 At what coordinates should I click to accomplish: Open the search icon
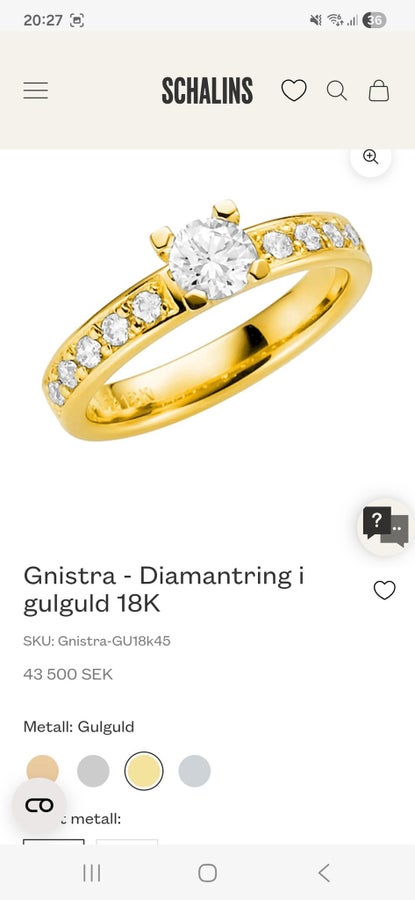point(337,91)
